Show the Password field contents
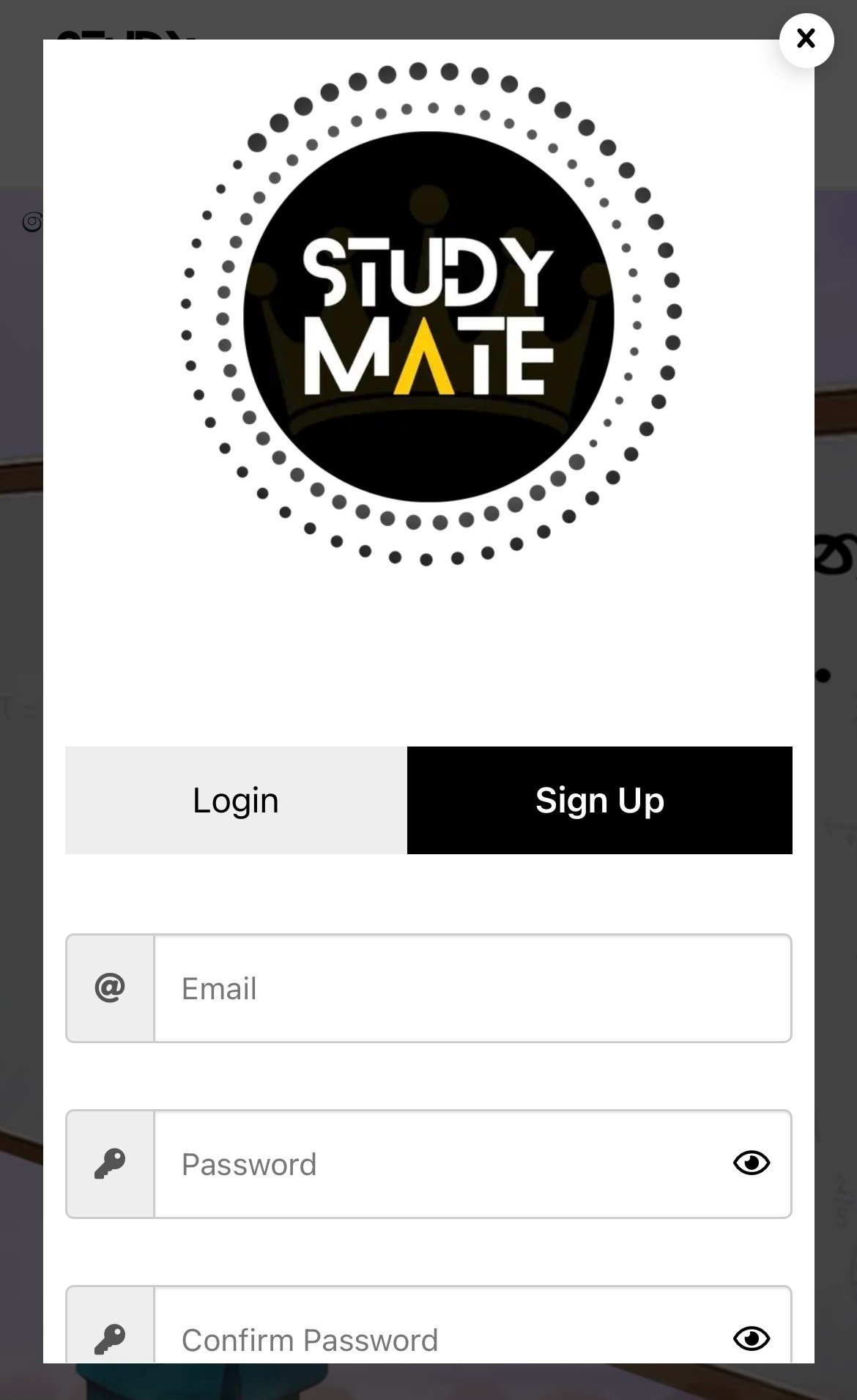857x1400 pixels. 751,1163
